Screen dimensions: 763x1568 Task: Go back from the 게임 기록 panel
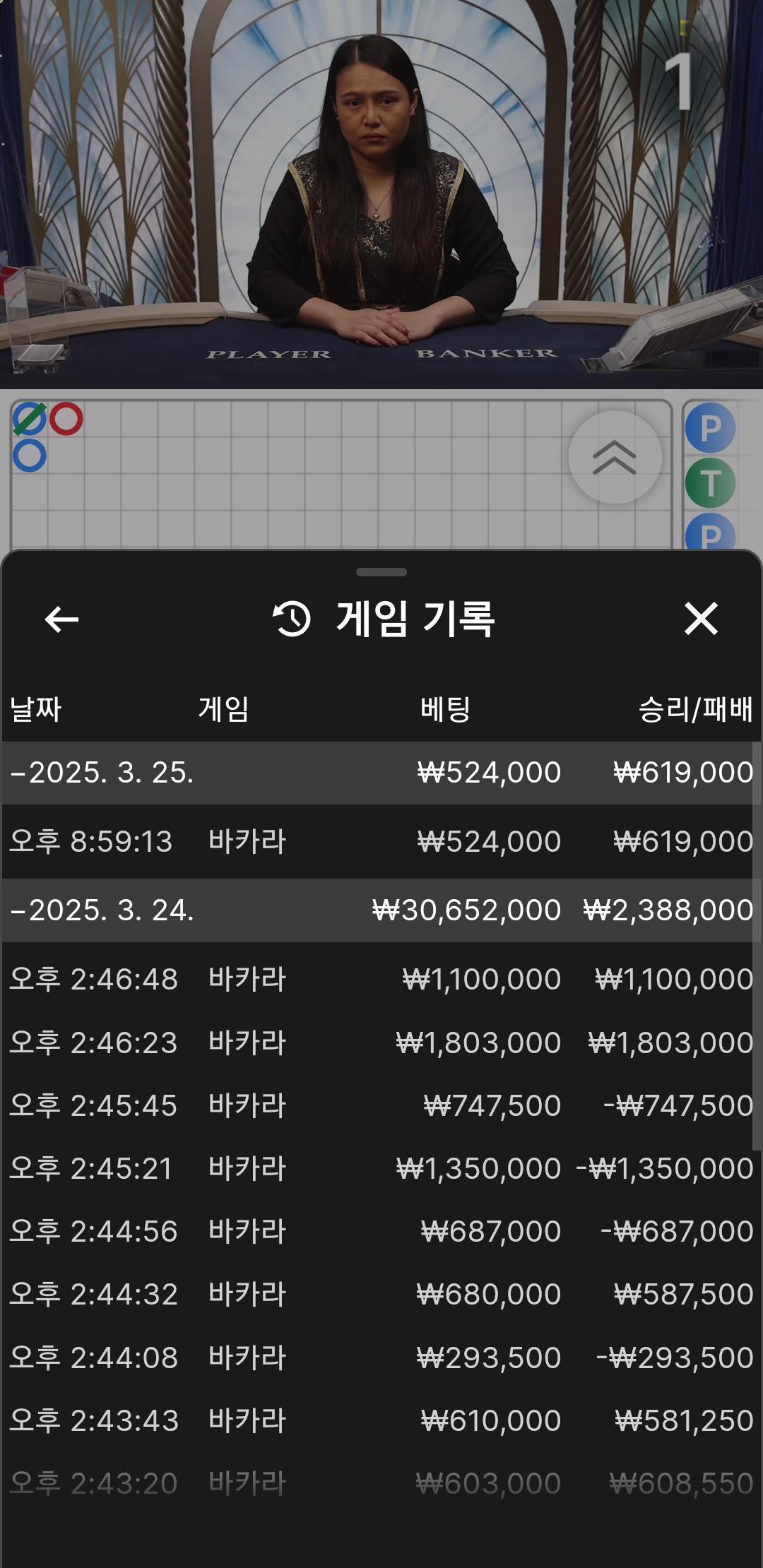tap(61, 619)
